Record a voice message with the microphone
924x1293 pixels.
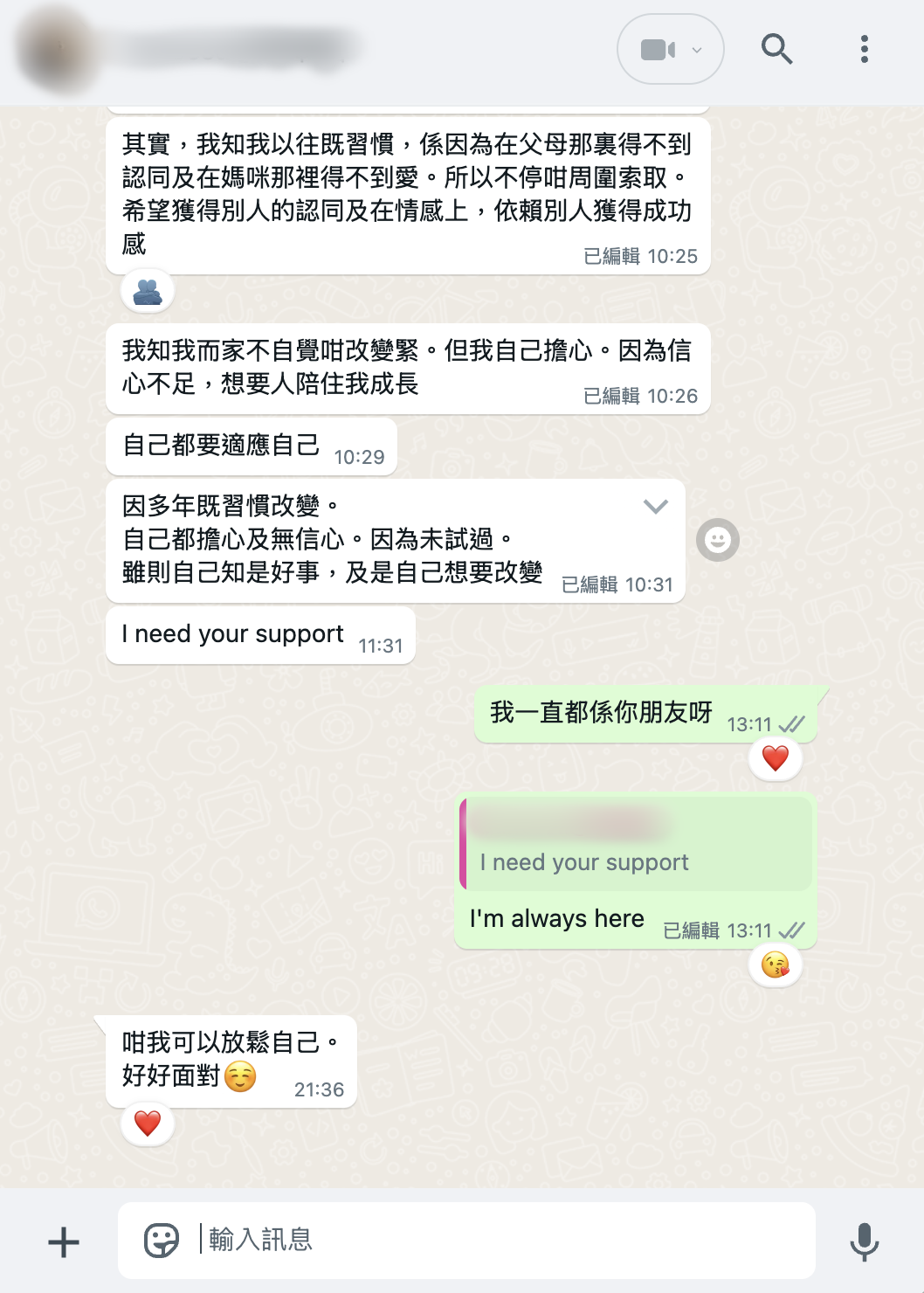click(x=864, y=1241)
